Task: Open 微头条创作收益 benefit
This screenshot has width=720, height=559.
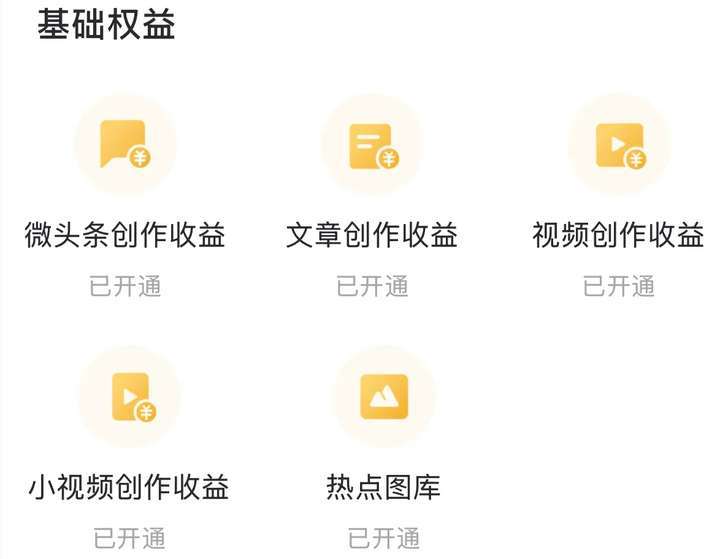Action: (125, 146)
